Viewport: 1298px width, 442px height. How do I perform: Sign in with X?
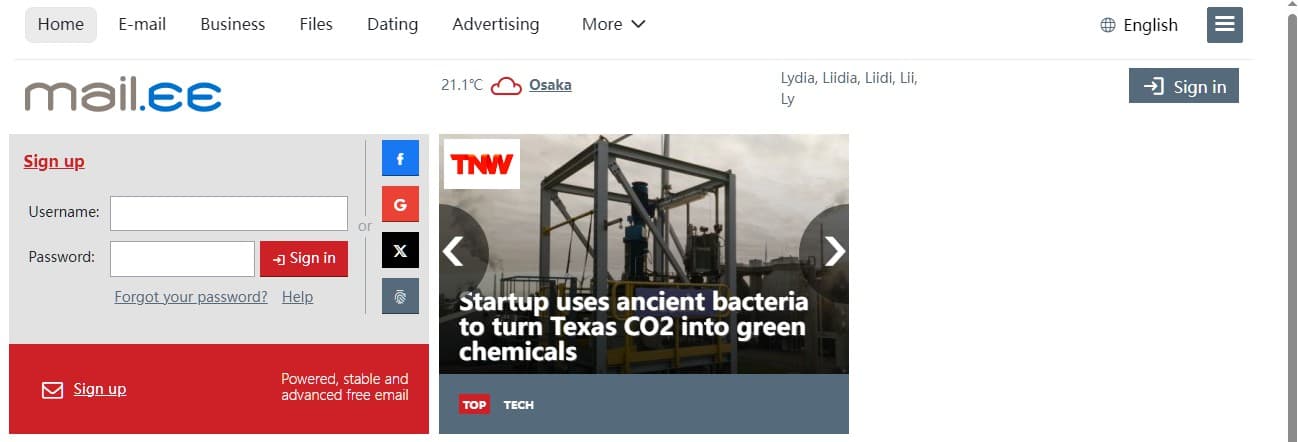[400, 251]
